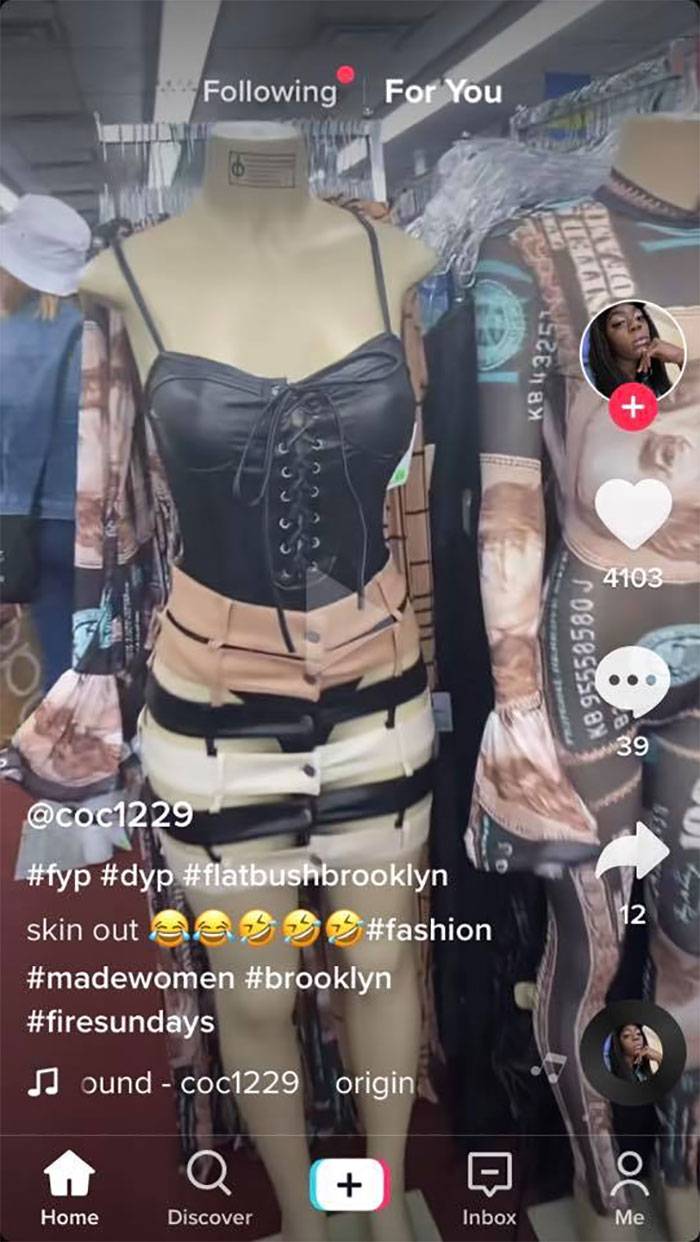Open the #fashion hashtag

tap(428, 930)
